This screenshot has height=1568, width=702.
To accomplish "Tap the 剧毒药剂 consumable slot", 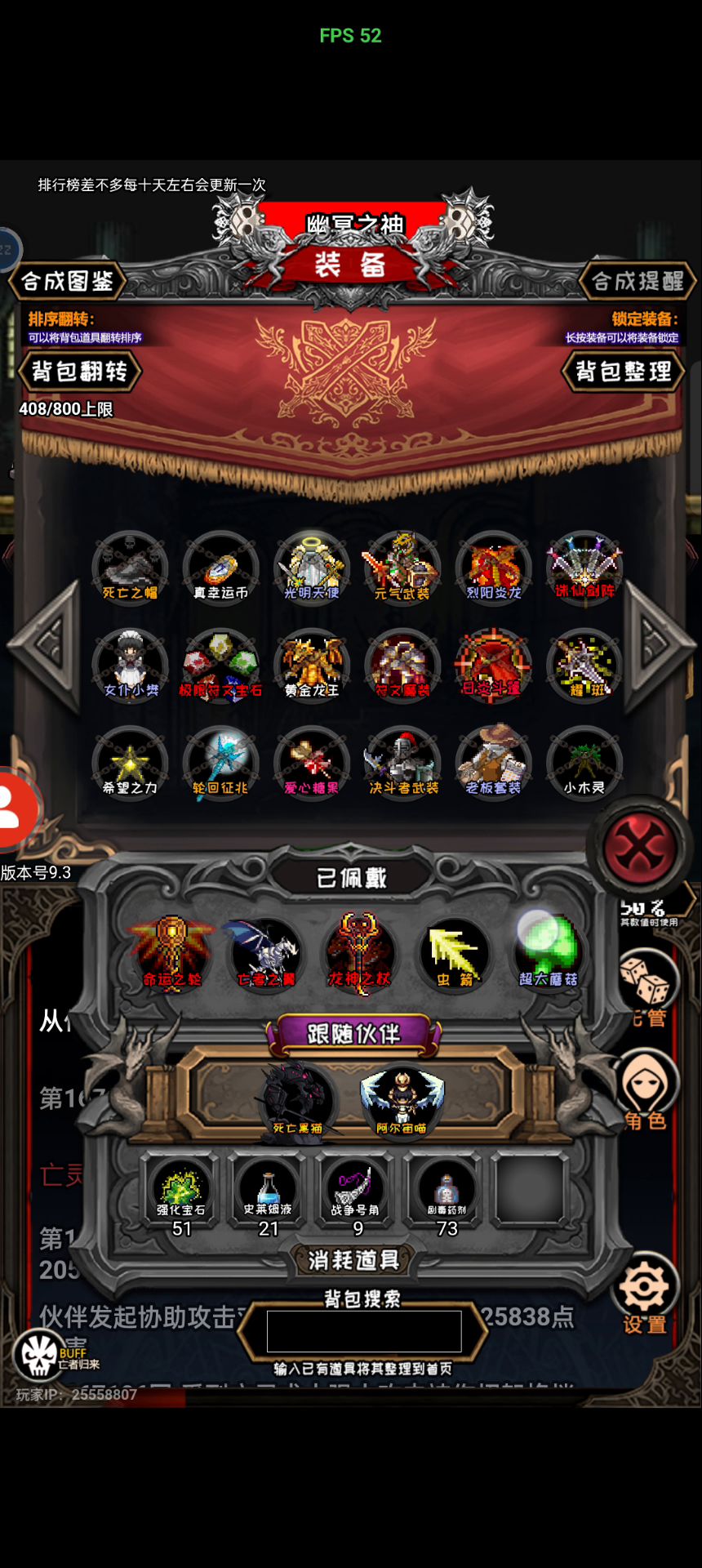I will click(x=447, y=1192).
